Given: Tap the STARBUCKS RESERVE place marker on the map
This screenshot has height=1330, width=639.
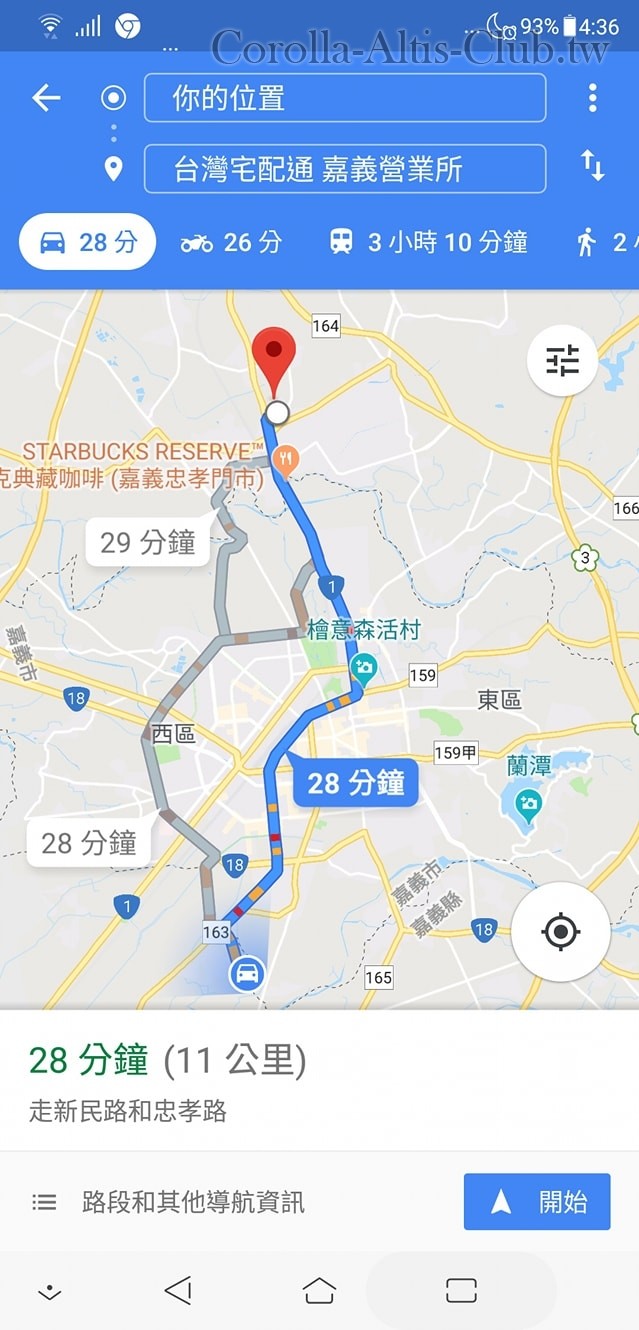Looking at the screenshot, I should pyautogui.click(x=286, y=460).
